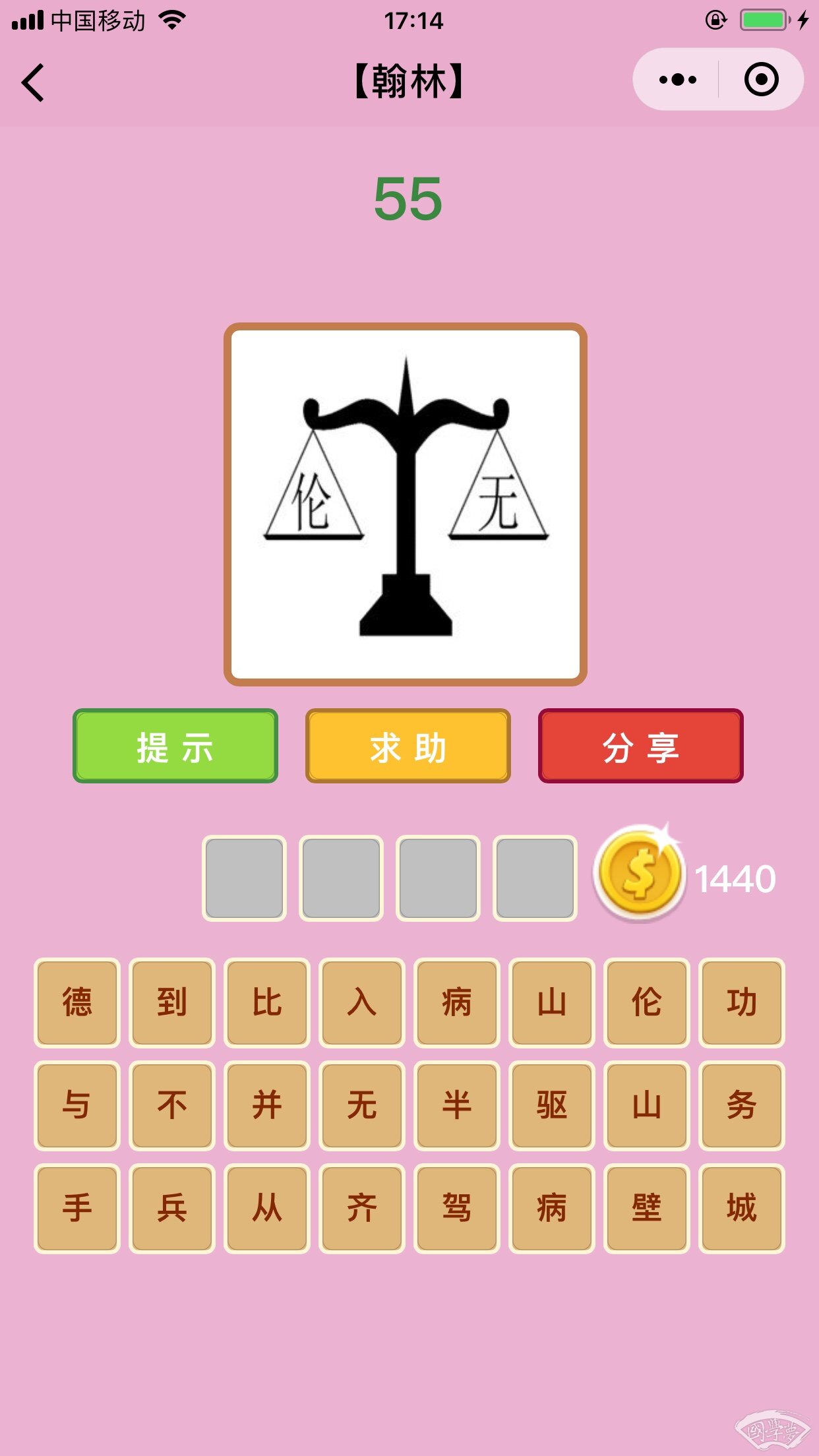Select the character tile 德

click(77, 1002)
